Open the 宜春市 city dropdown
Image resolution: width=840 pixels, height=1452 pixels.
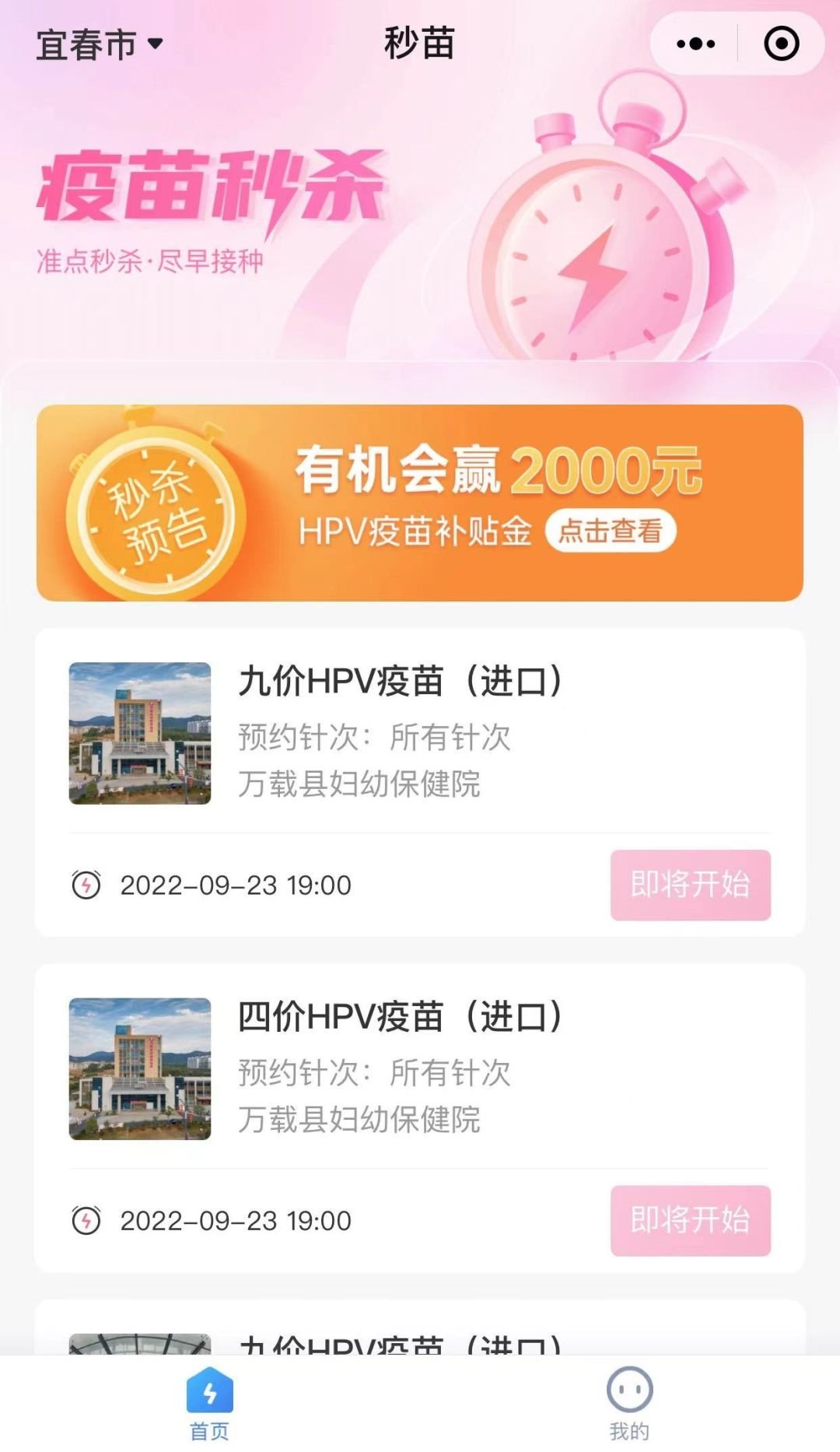[100, 44]
